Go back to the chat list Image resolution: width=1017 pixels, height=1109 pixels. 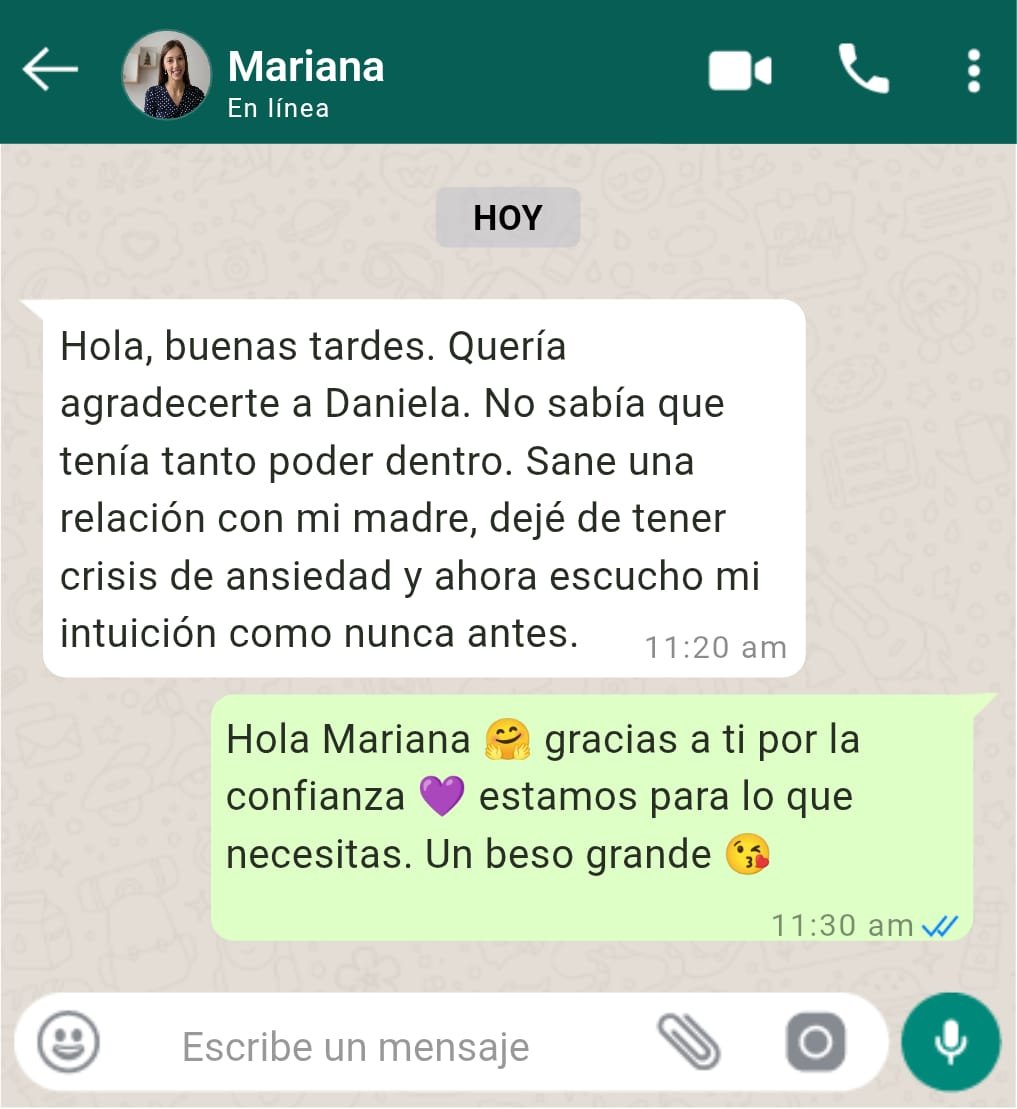click(x=50, y=70)
